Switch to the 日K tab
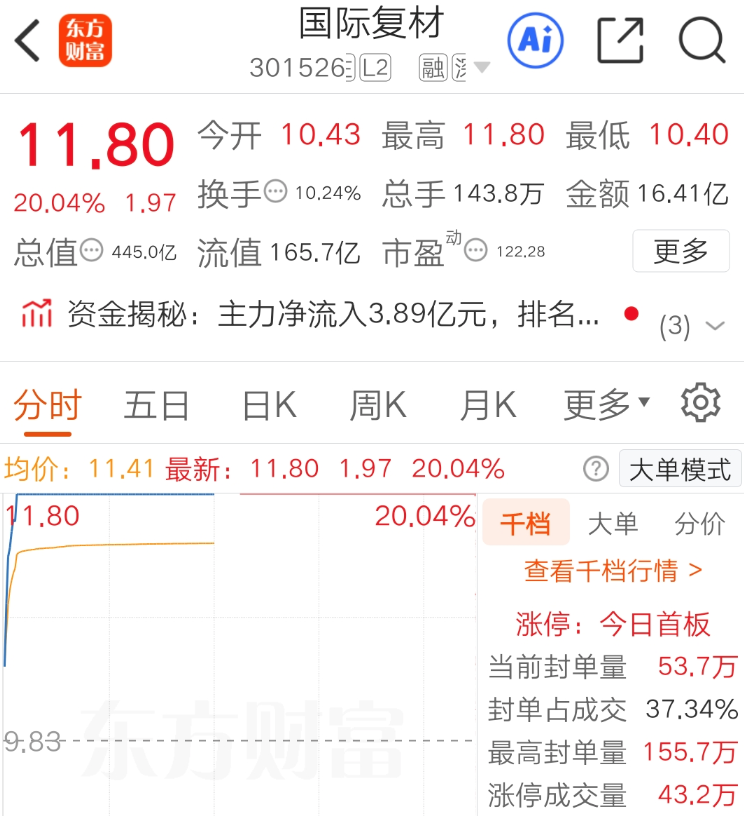 point(268,402)
